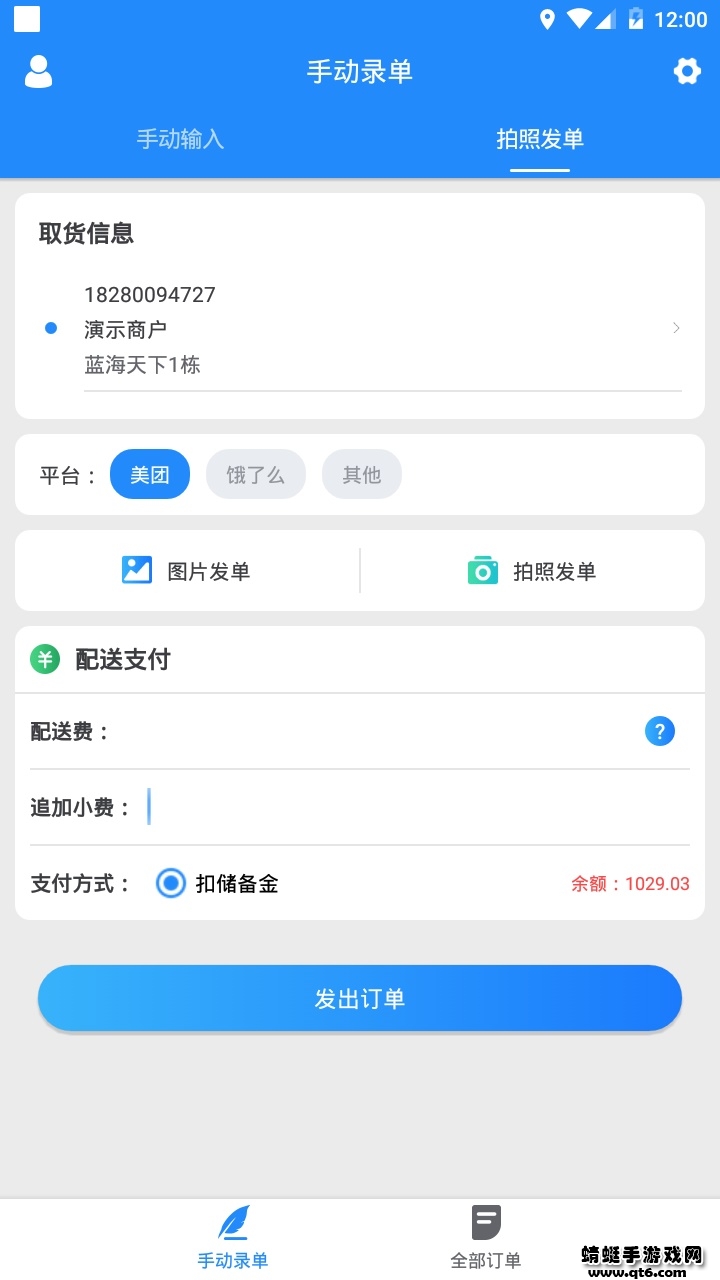Go to the 手动录单 bottom tab

click(233, 1238)
